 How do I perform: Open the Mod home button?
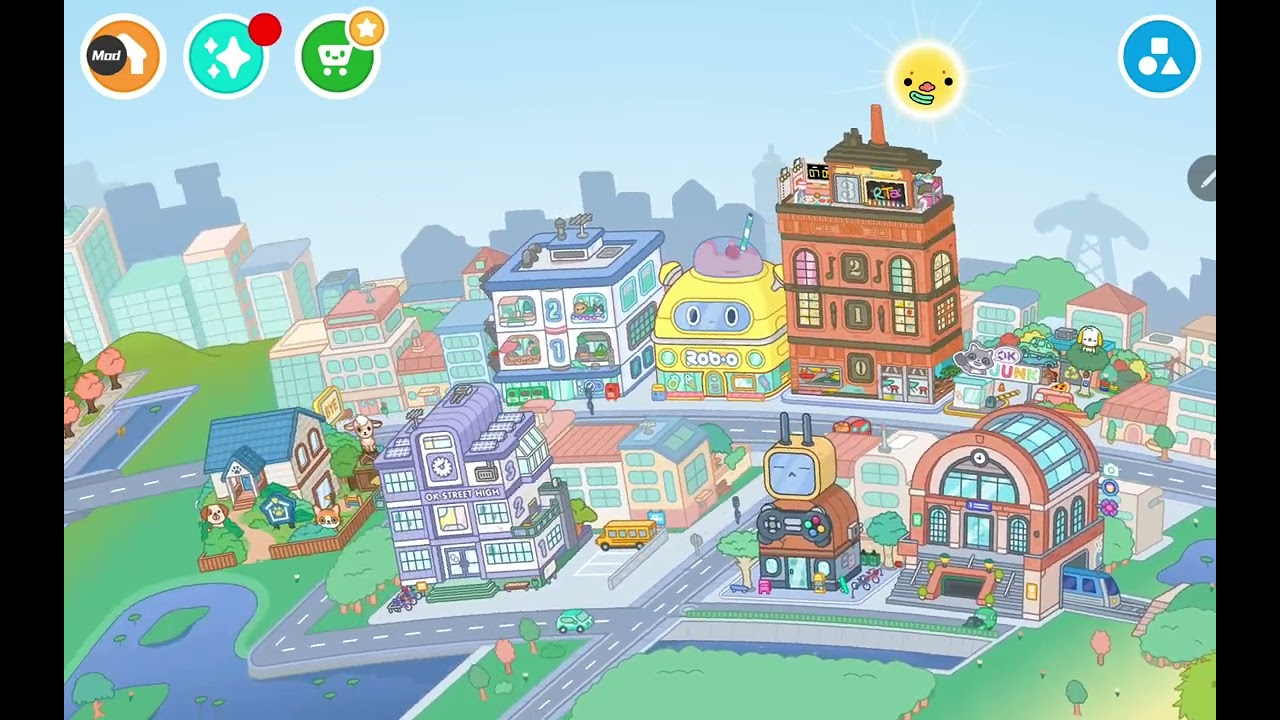122,56
